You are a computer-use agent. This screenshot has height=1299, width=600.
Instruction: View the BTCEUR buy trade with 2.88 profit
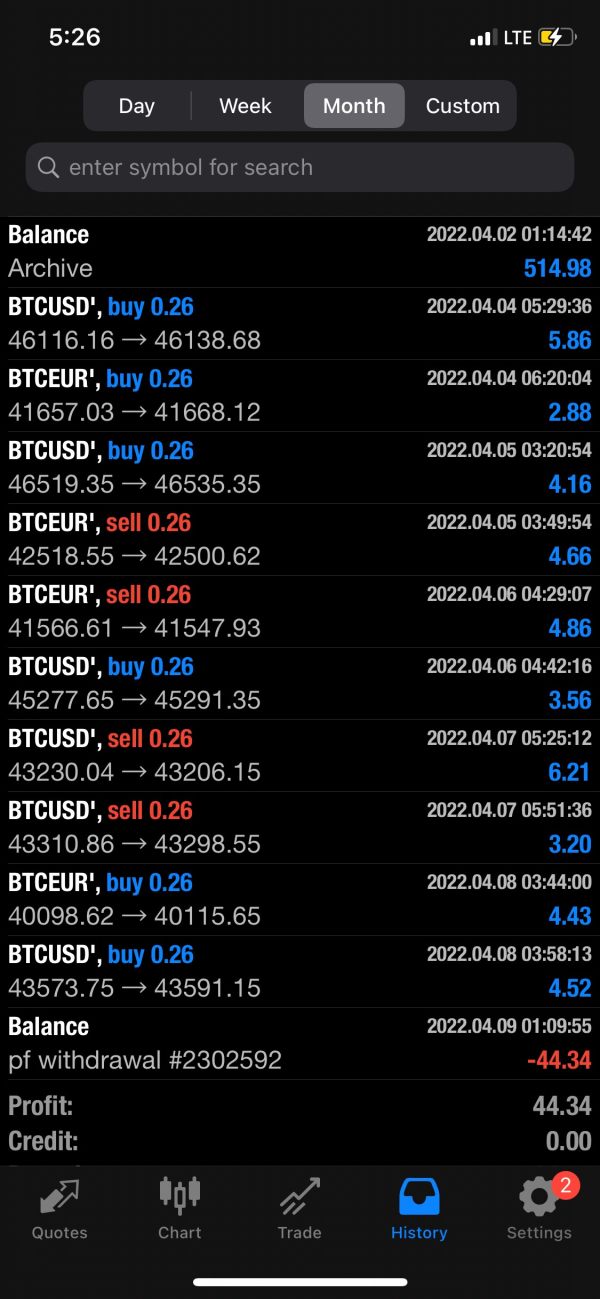click(300, 396)
